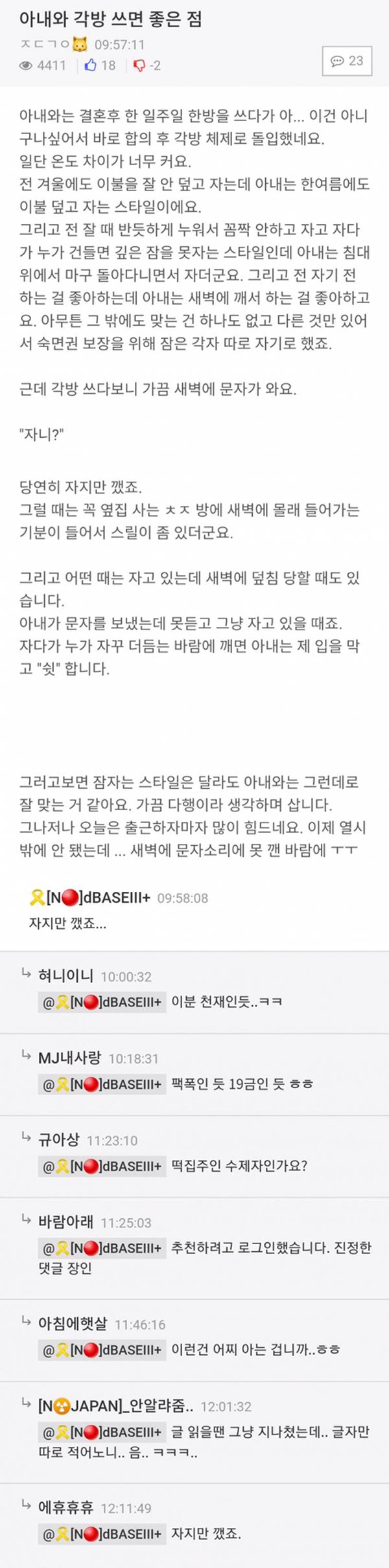Open commenter 혀니이니 profile
Viewport: 389px width, 1568px height.
pyautogui.click(x=65, y=975)
